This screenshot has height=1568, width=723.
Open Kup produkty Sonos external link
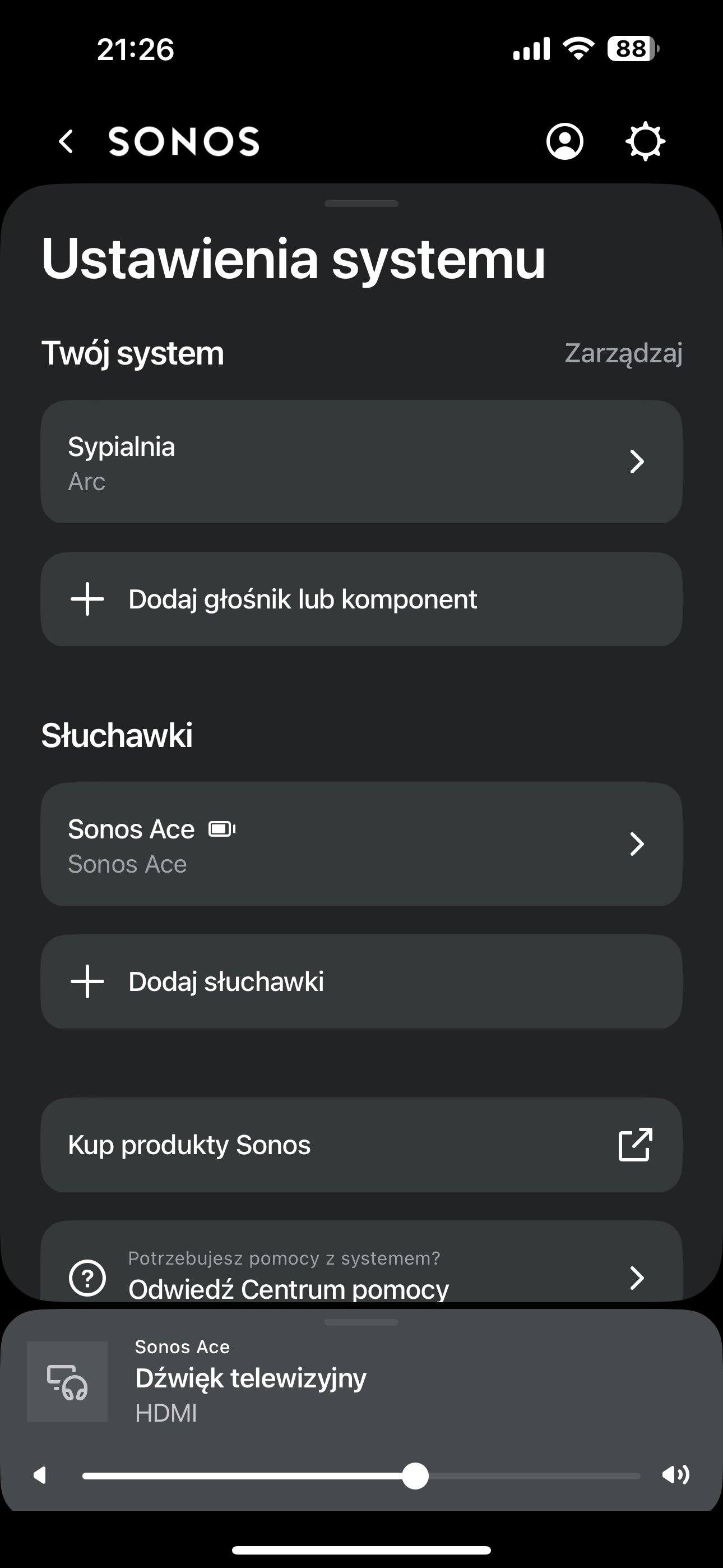click(x=361, y=1145)
